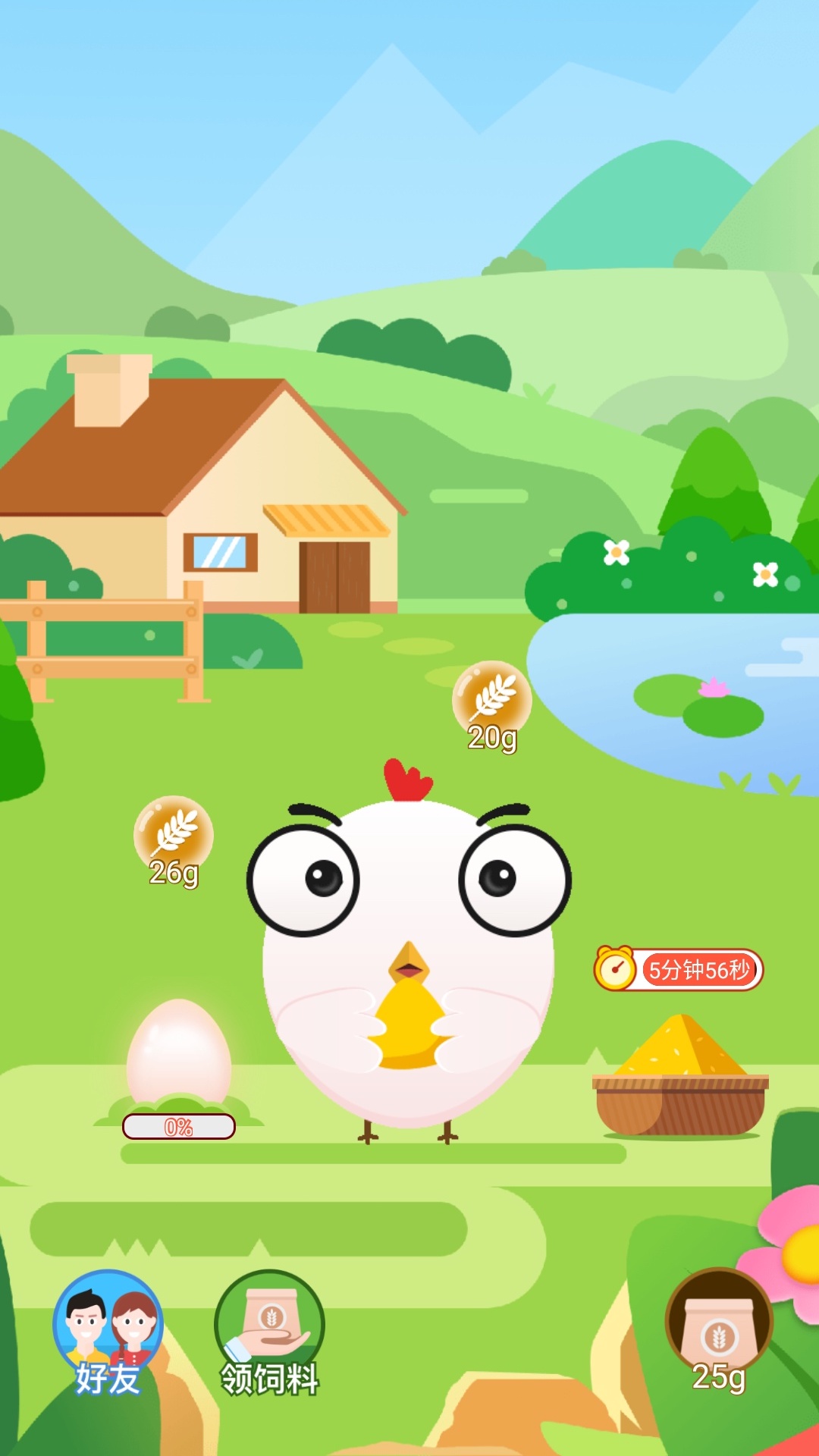819x1456 pixels.
Task: Collect the 20g feed bubble
Action: [x=491, y=701]
